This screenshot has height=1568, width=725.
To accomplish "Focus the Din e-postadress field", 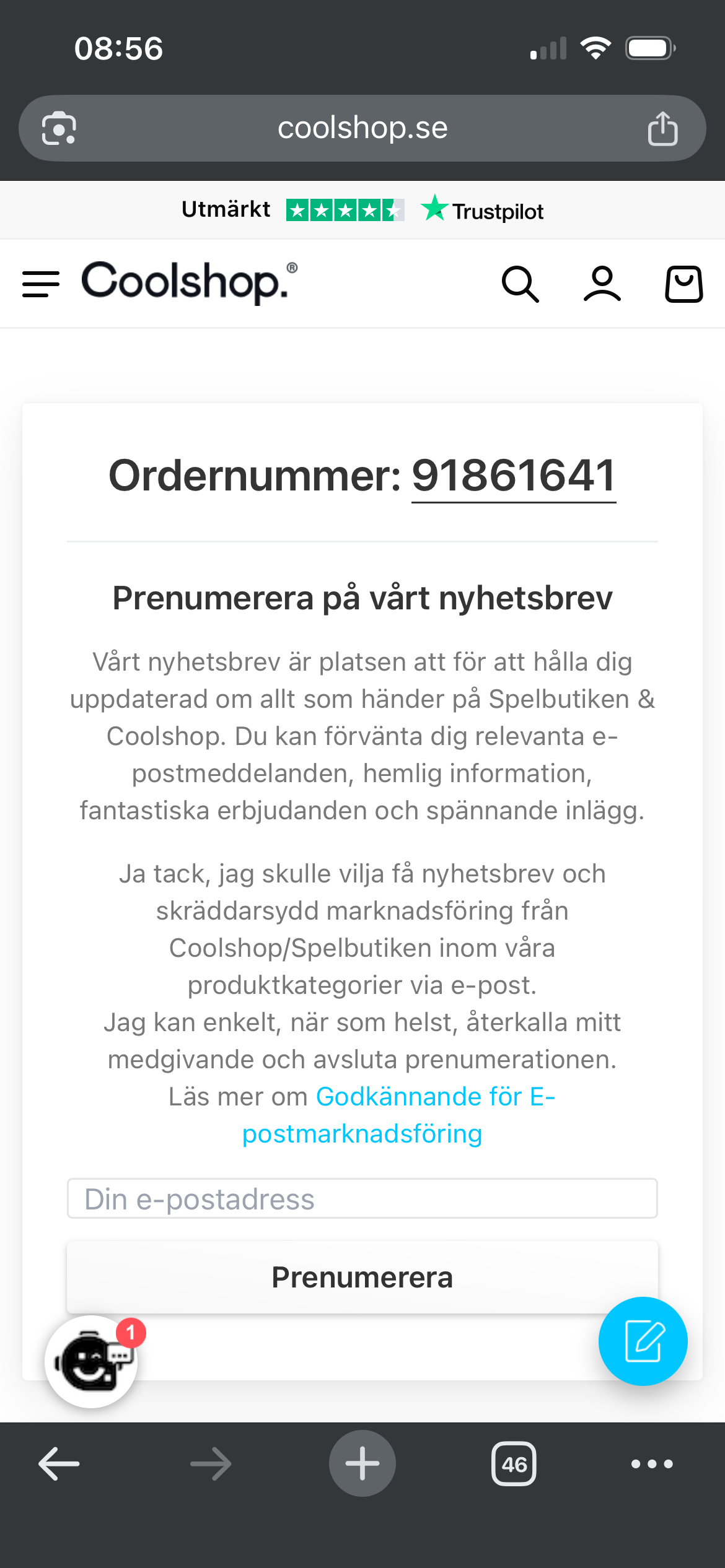I will click(362, 1199).
